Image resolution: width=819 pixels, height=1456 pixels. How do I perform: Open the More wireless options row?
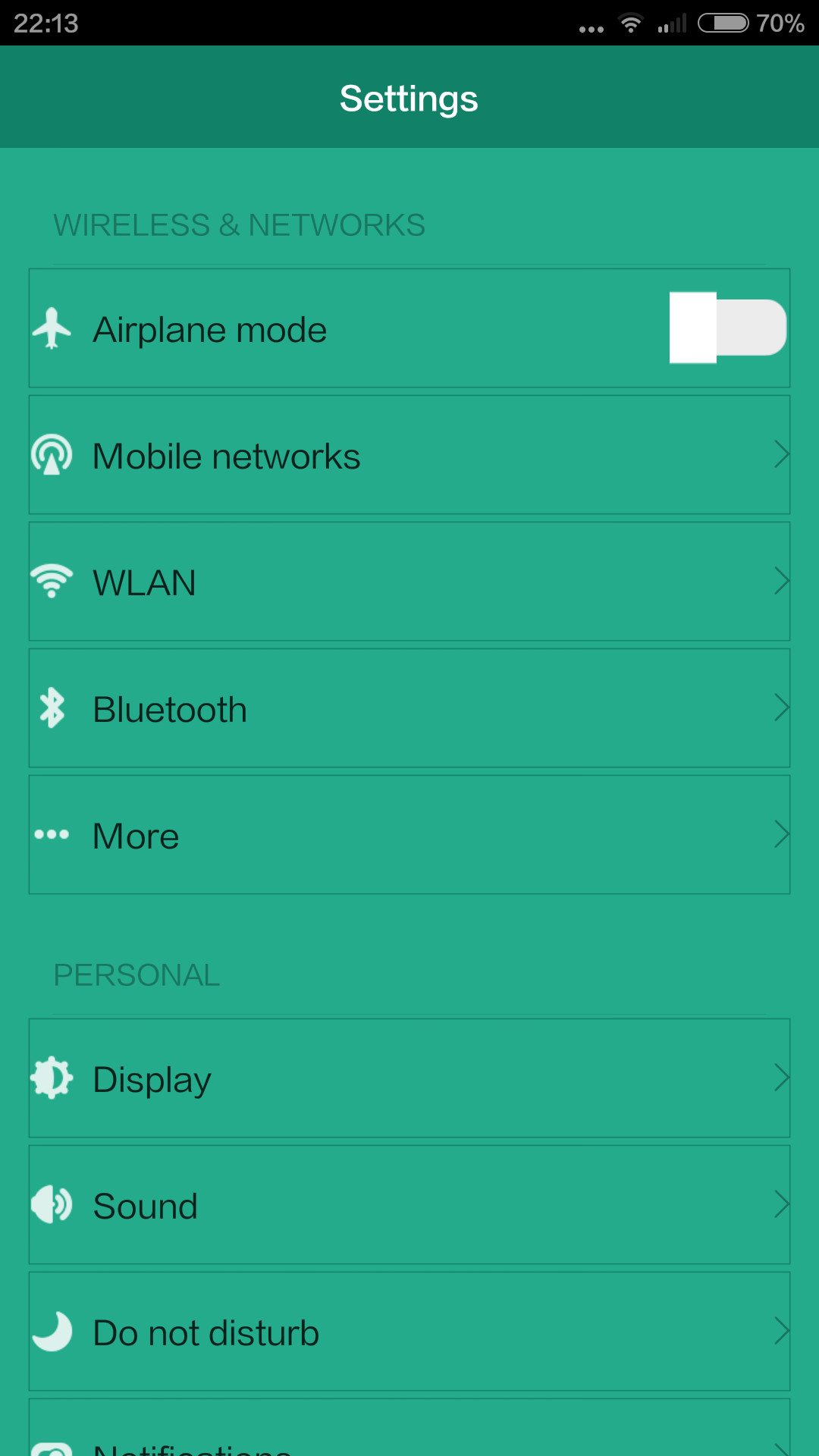[409, 835]
